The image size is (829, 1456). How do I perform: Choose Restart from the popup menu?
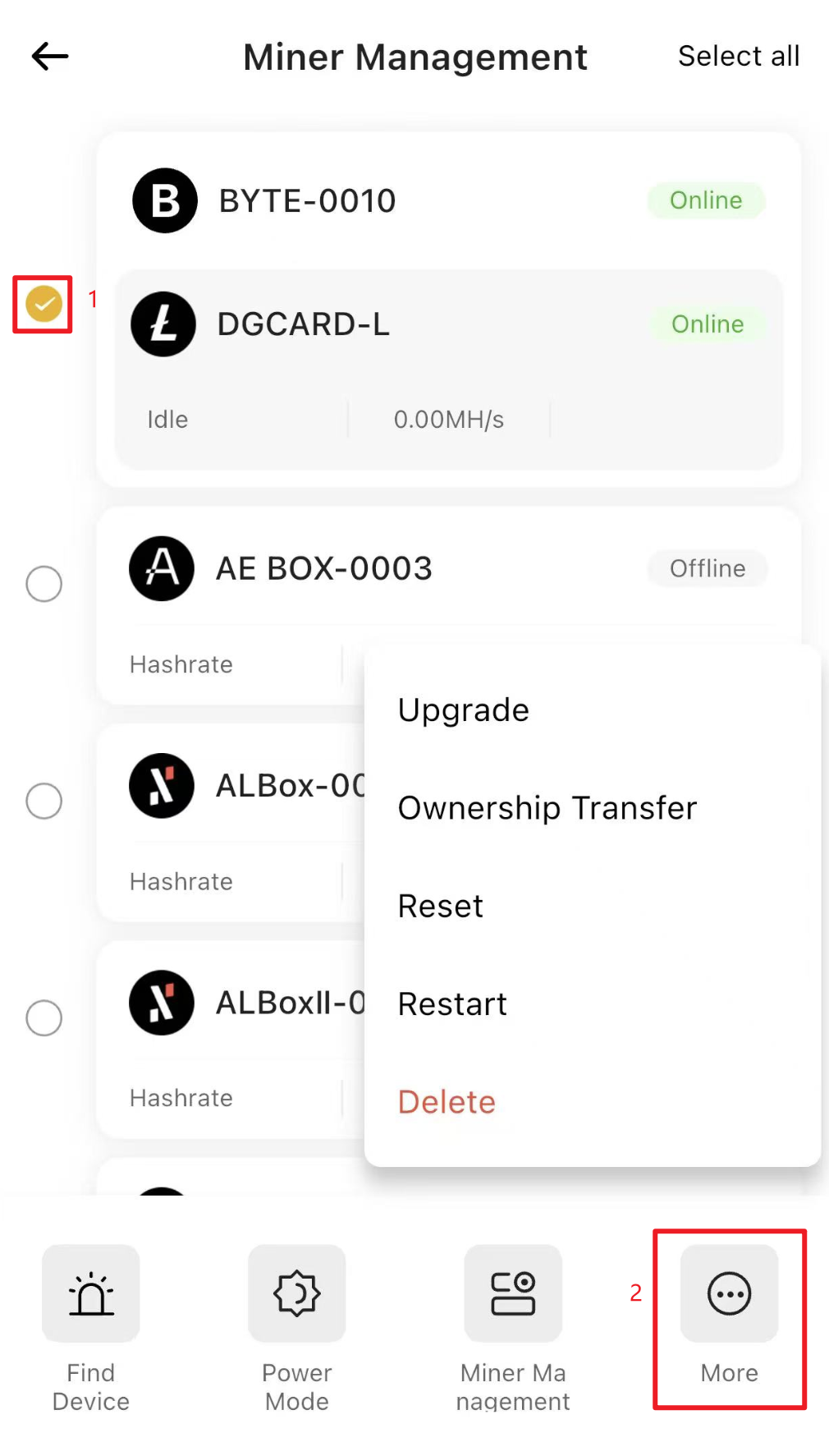[x=452, y=1004]
